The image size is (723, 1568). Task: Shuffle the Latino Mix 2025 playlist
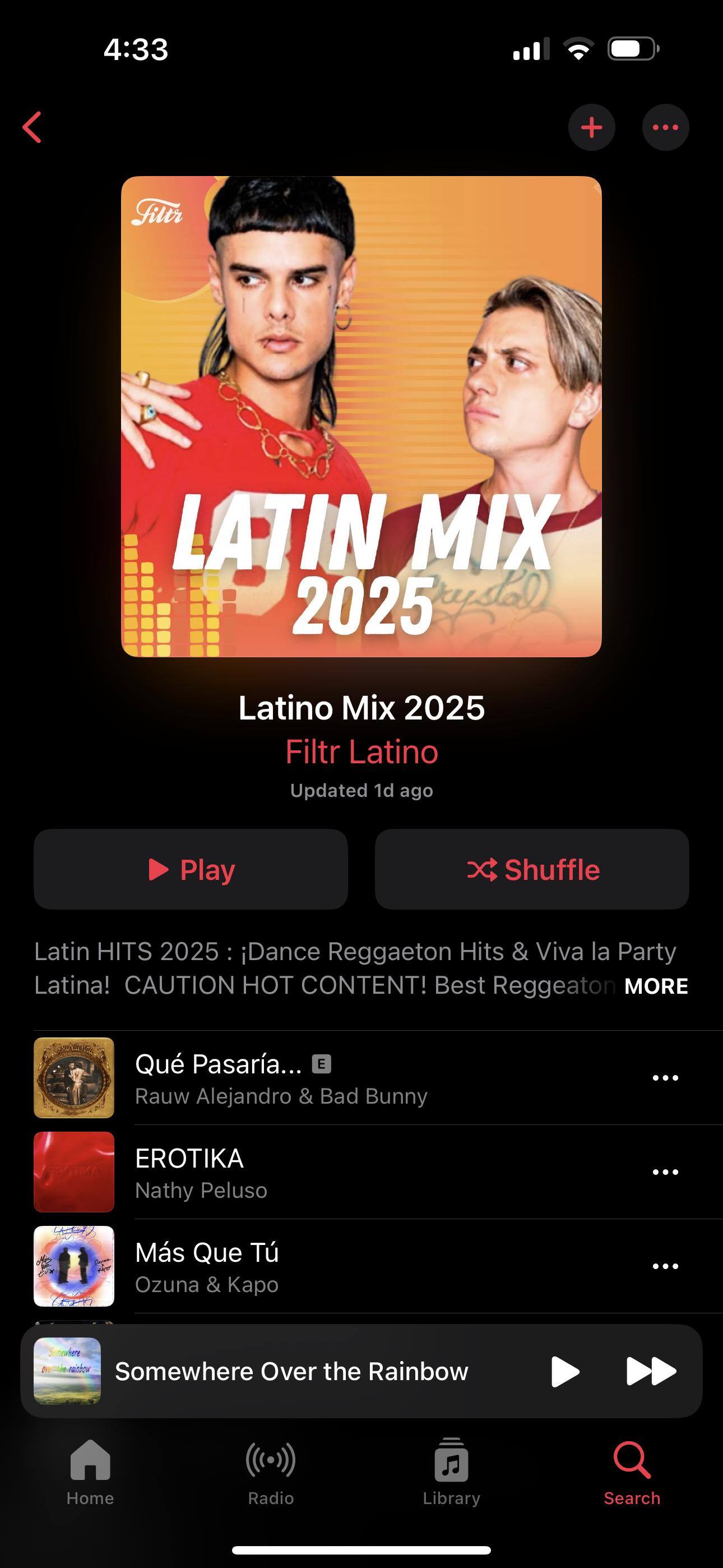pos(532,869)
